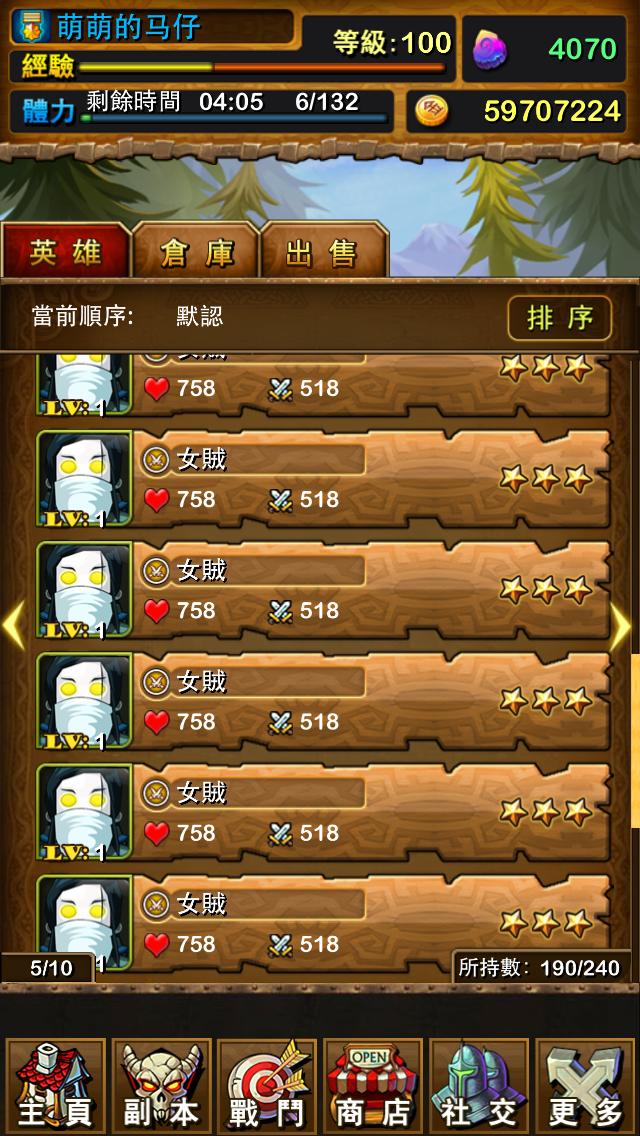
Task: Open 商店 in bottom navigation
Action: (x=373, y=1085)
